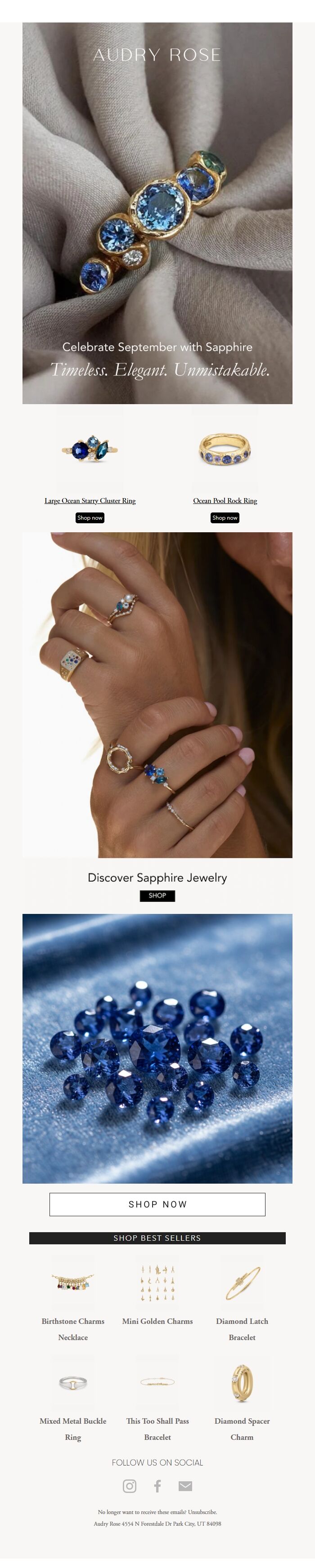
Task: Open the Ocean Pool Rock Ring link
Action: click(225, 500)
